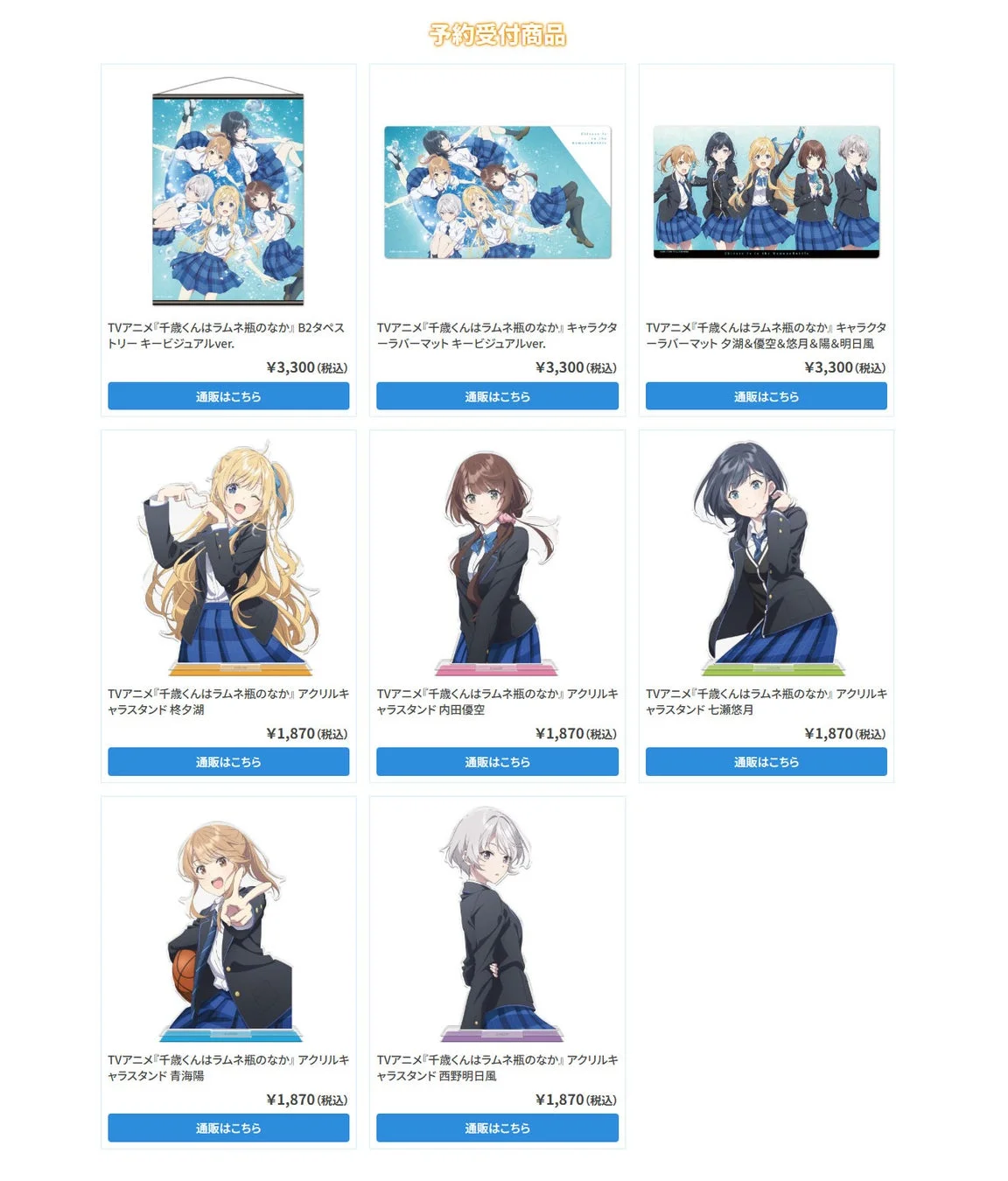Open the B2 tapestry product image
This screenshot has height=1181, width=1008.
point(228,191)
